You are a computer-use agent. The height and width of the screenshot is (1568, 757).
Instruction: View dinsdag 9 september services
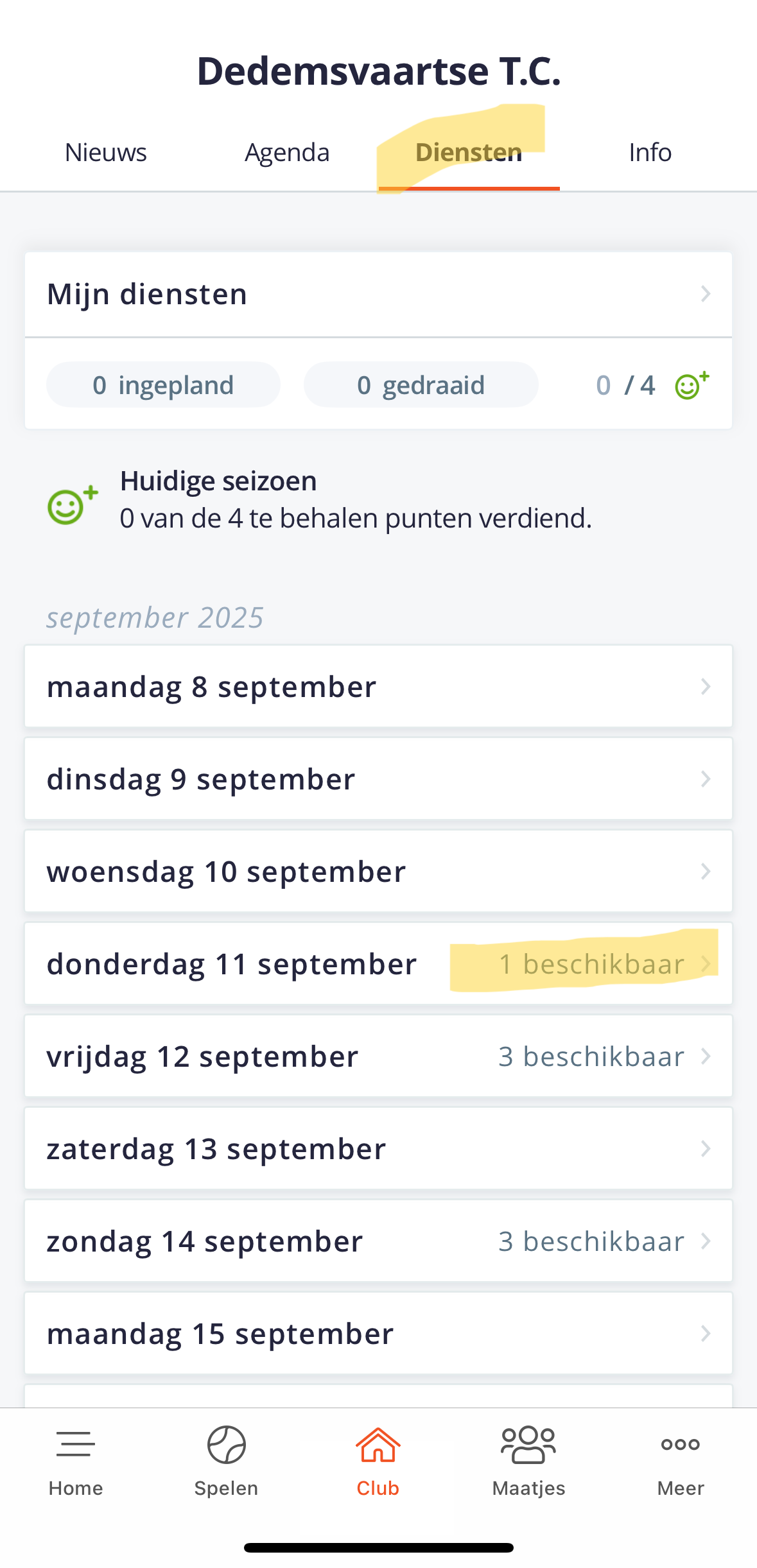pyautogui.click(x=378, y=779)
